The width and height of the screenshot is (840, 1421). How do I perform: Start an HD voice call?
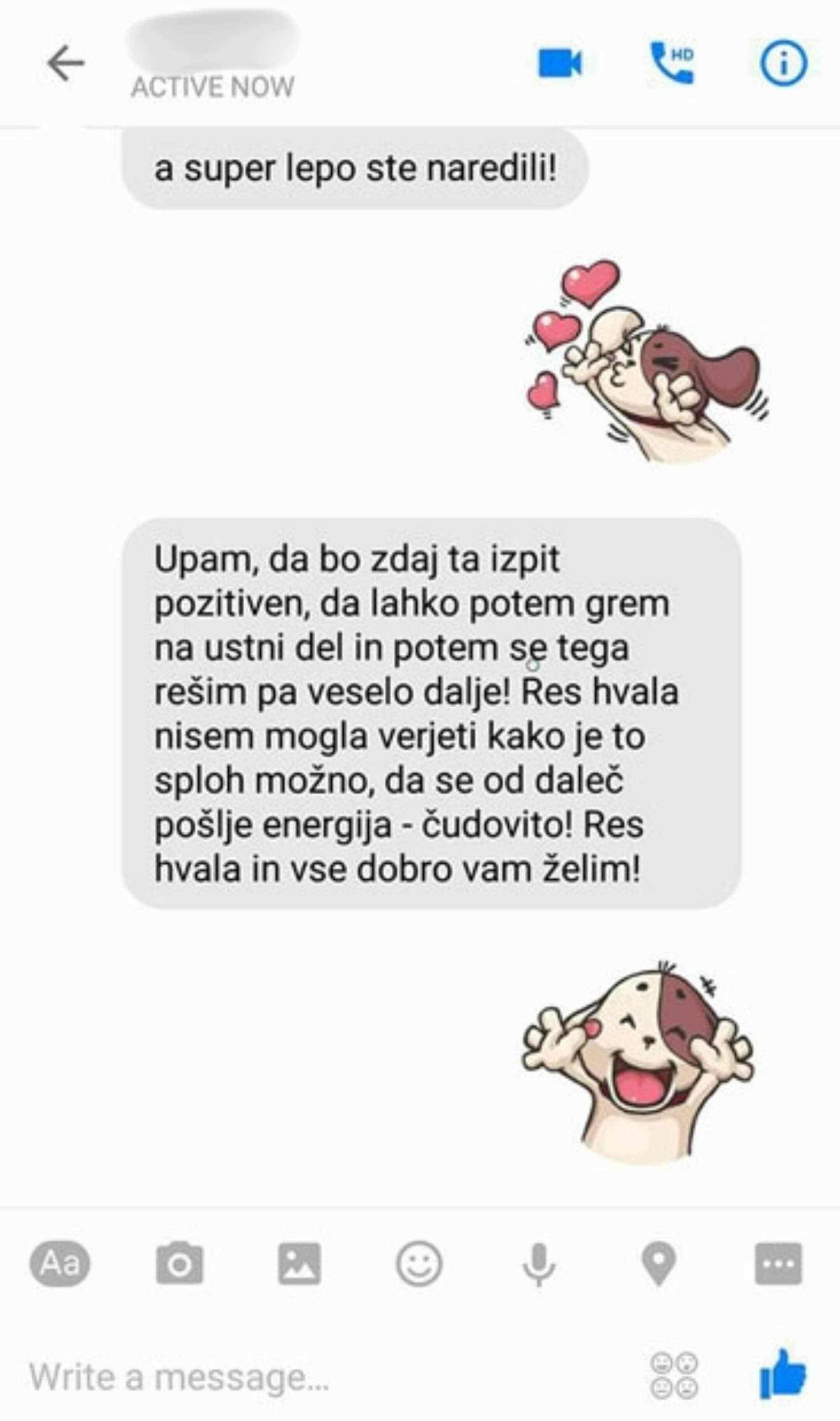coord(672,63)
